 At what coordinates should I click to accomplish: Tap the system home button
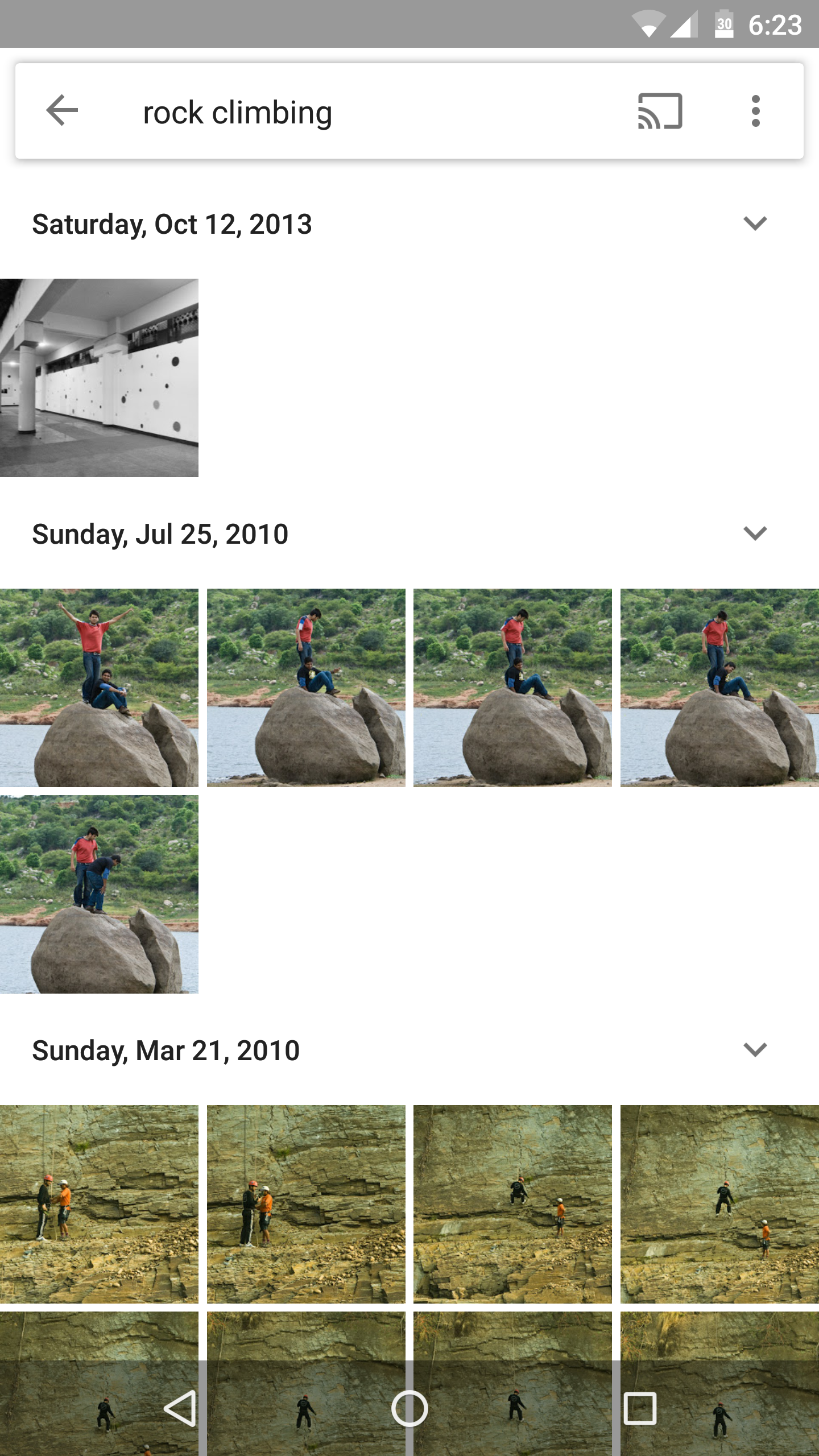[409, 1408]
